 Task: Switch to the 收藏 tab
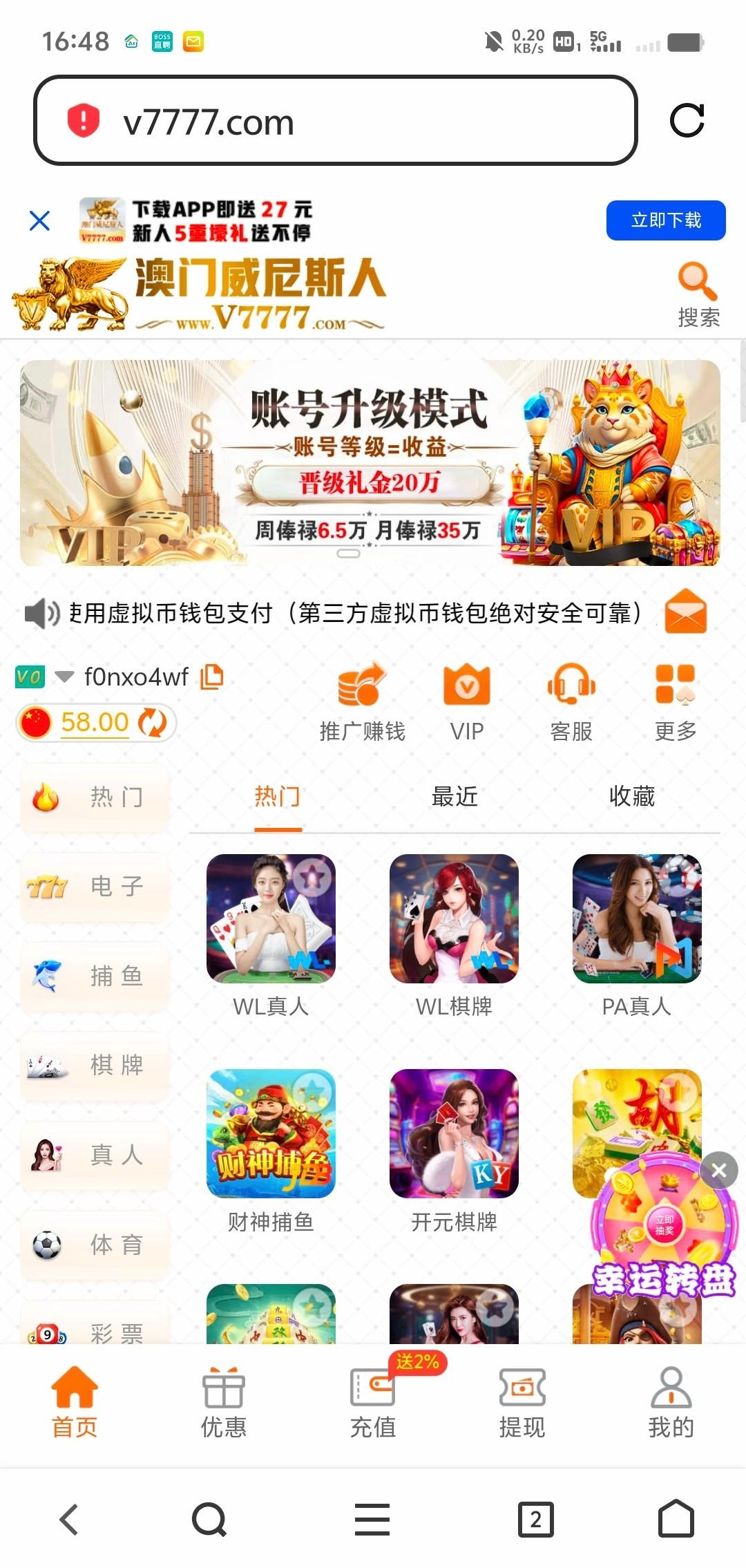(631, 797)
